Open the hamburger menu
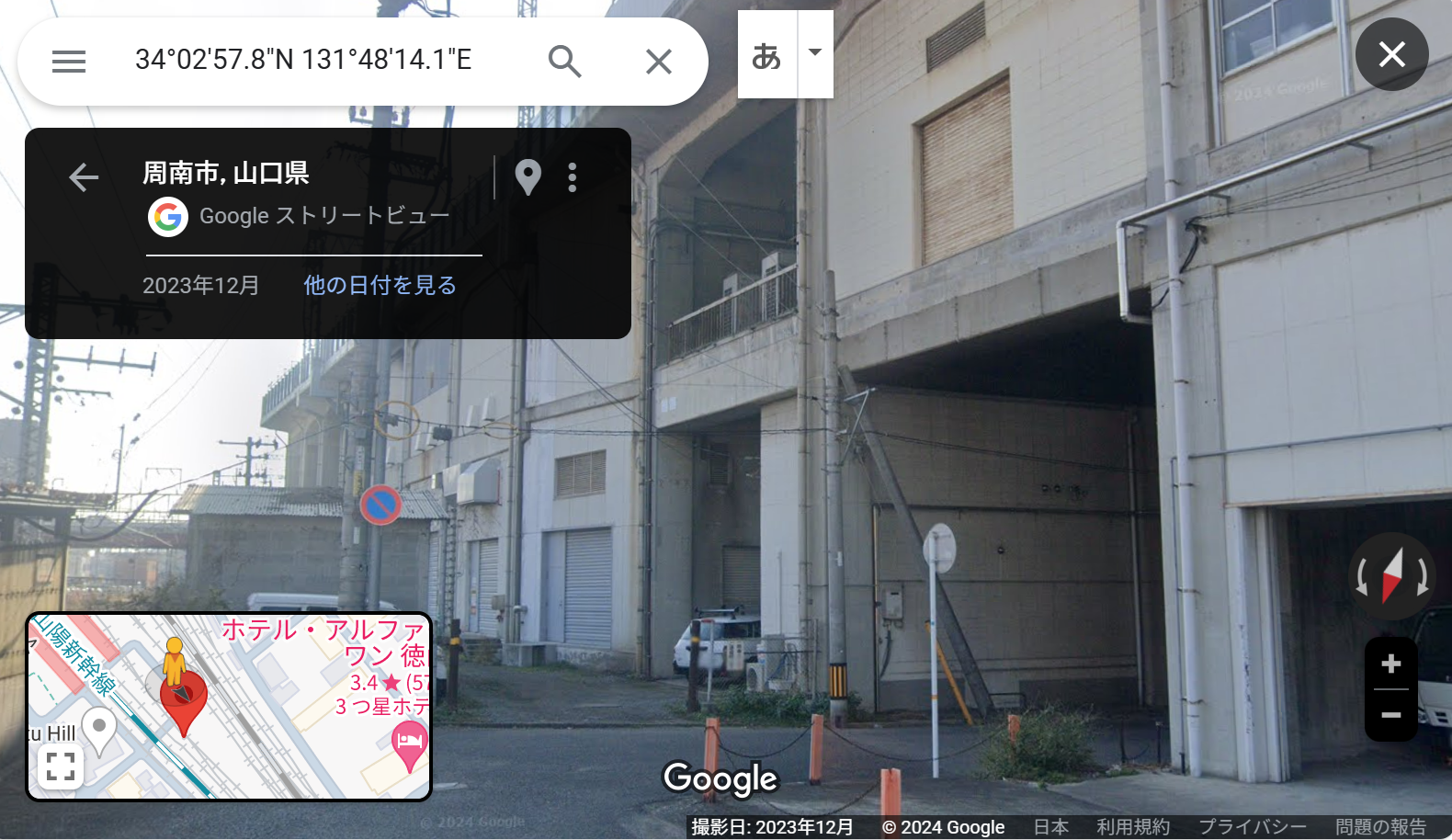 [69, 62]
